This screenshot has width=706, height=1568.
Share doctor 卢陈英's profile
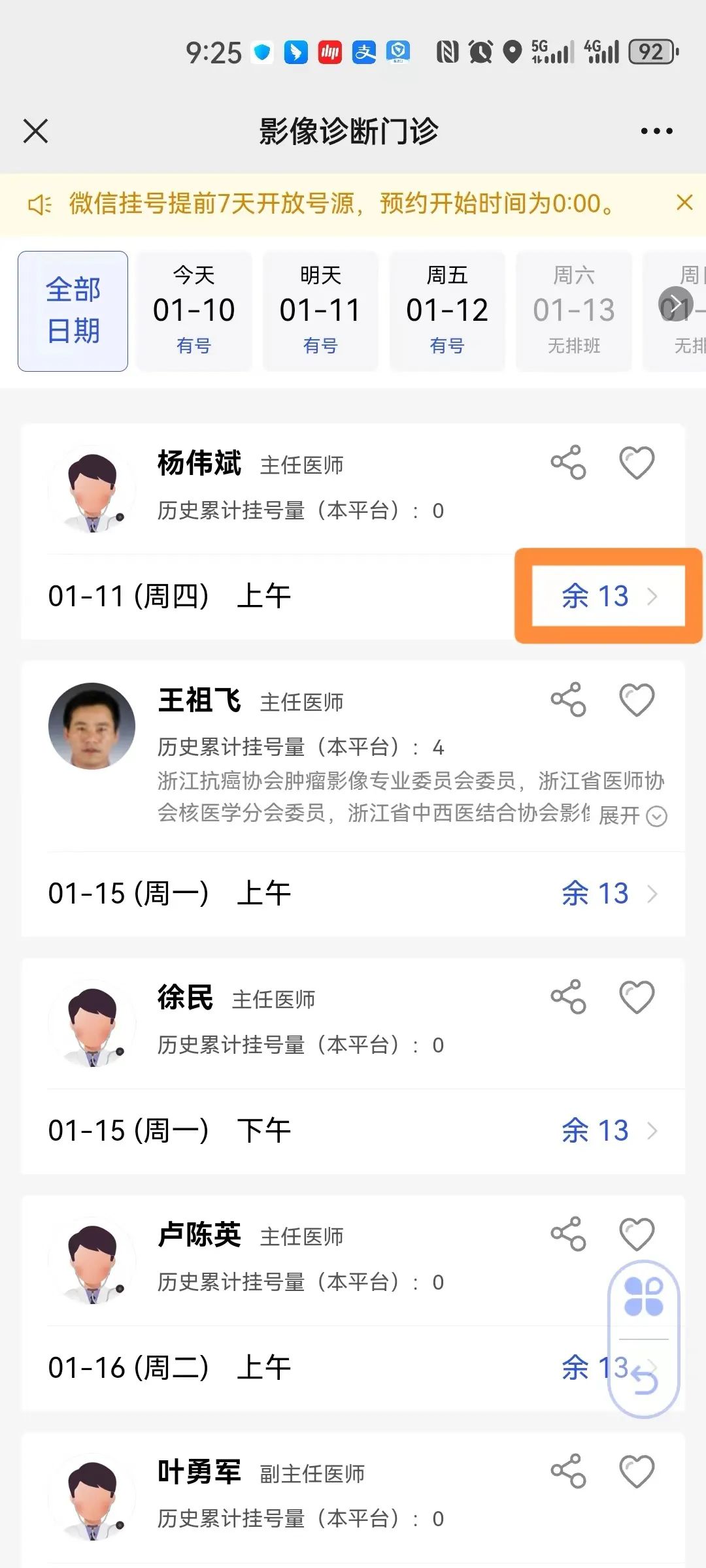coord(568,1234)
